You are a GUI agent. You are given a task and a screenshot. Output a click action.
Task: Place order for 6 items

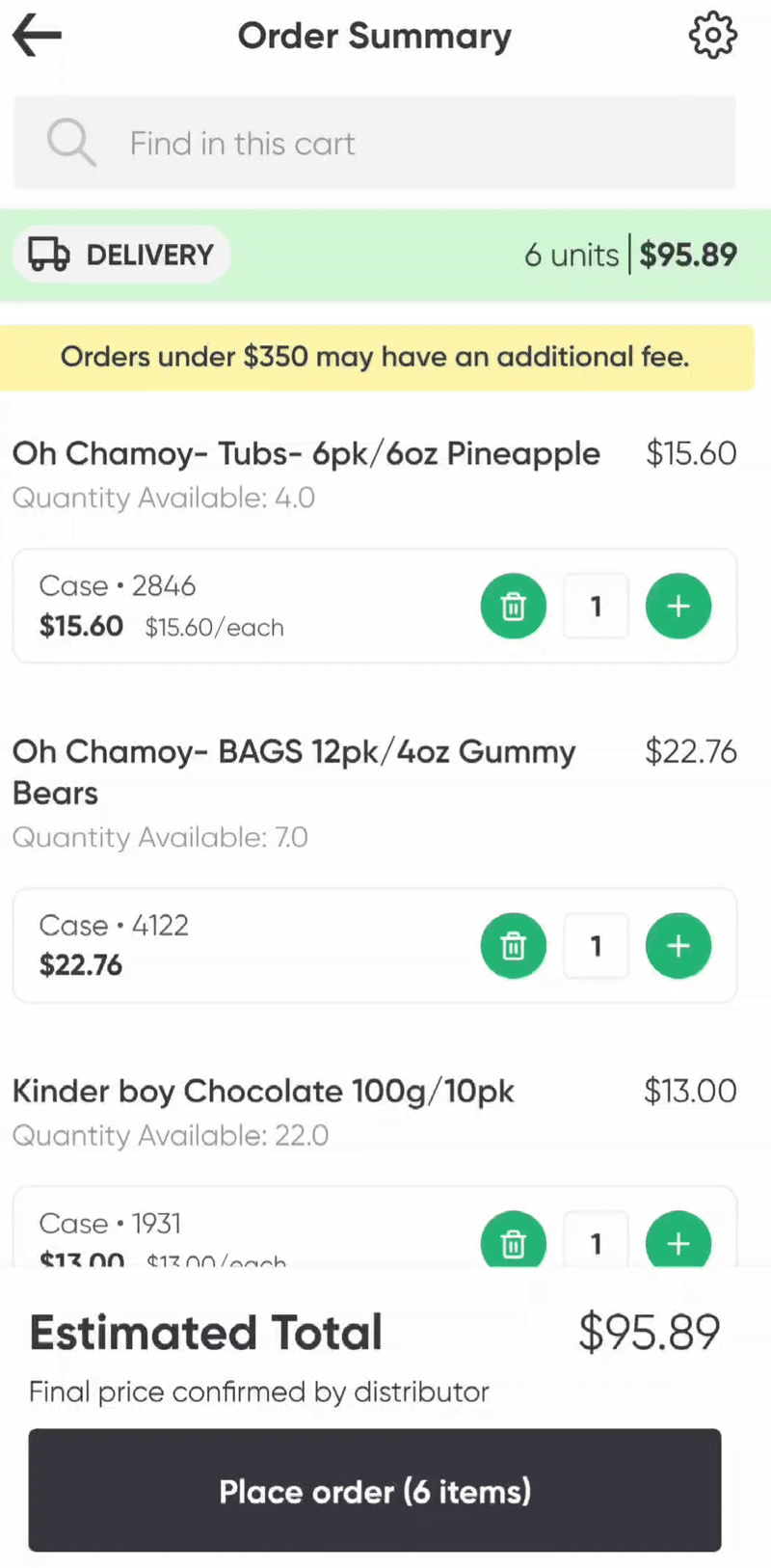[375, 1491]
